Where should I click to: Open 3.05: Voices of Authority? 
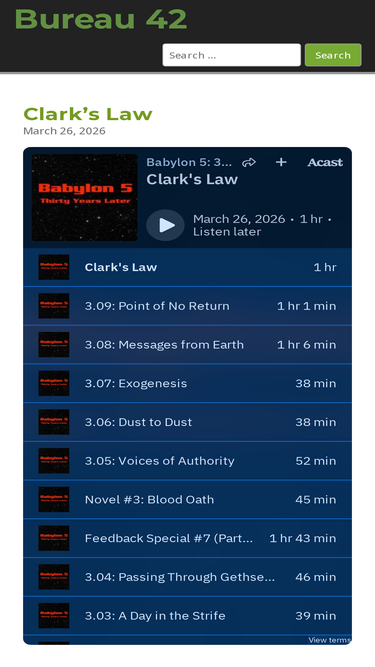pyautogui.click(x=188, y=461)
